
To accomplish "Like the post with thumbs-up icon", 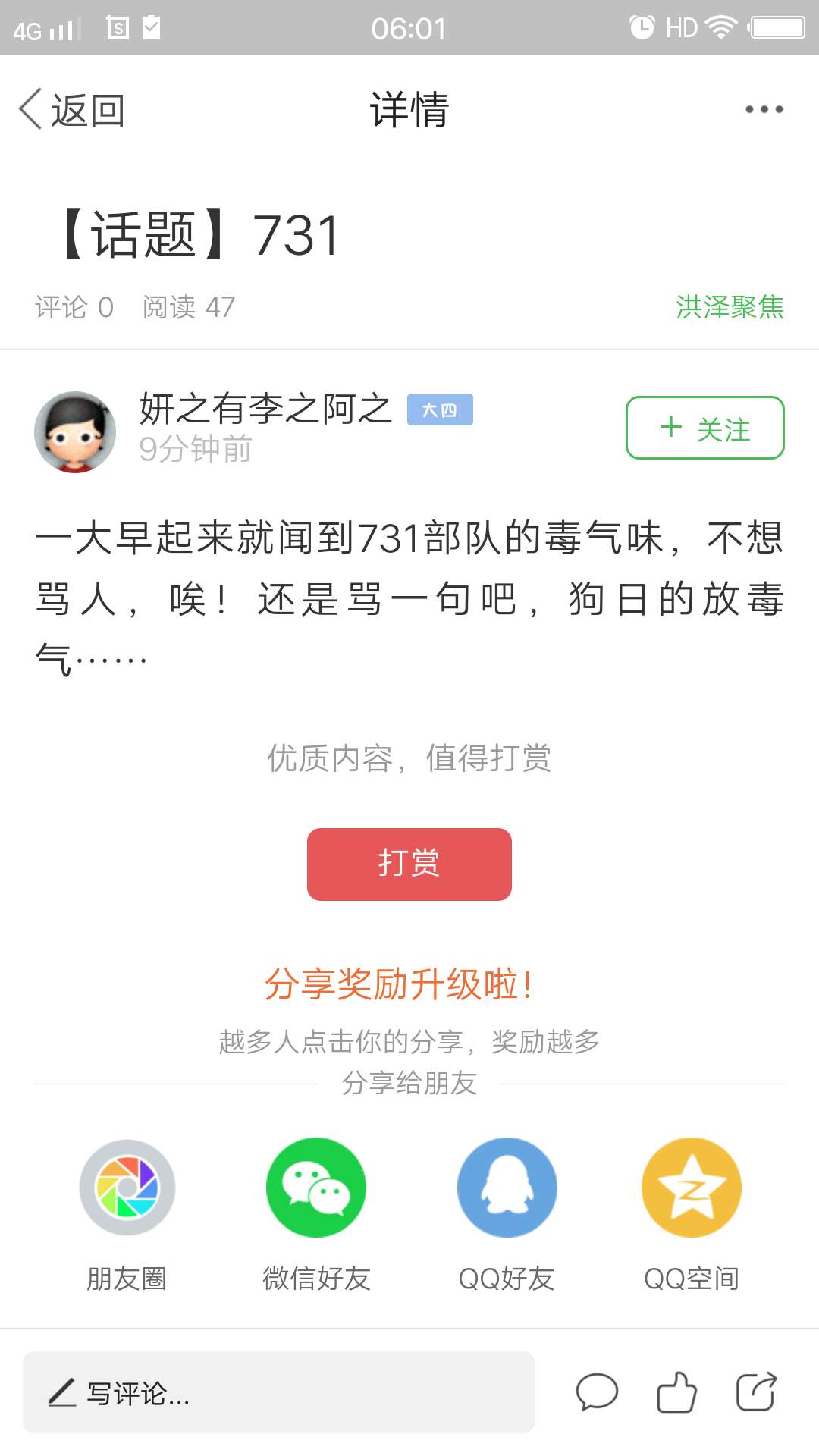I will (x=676, y=1392).
